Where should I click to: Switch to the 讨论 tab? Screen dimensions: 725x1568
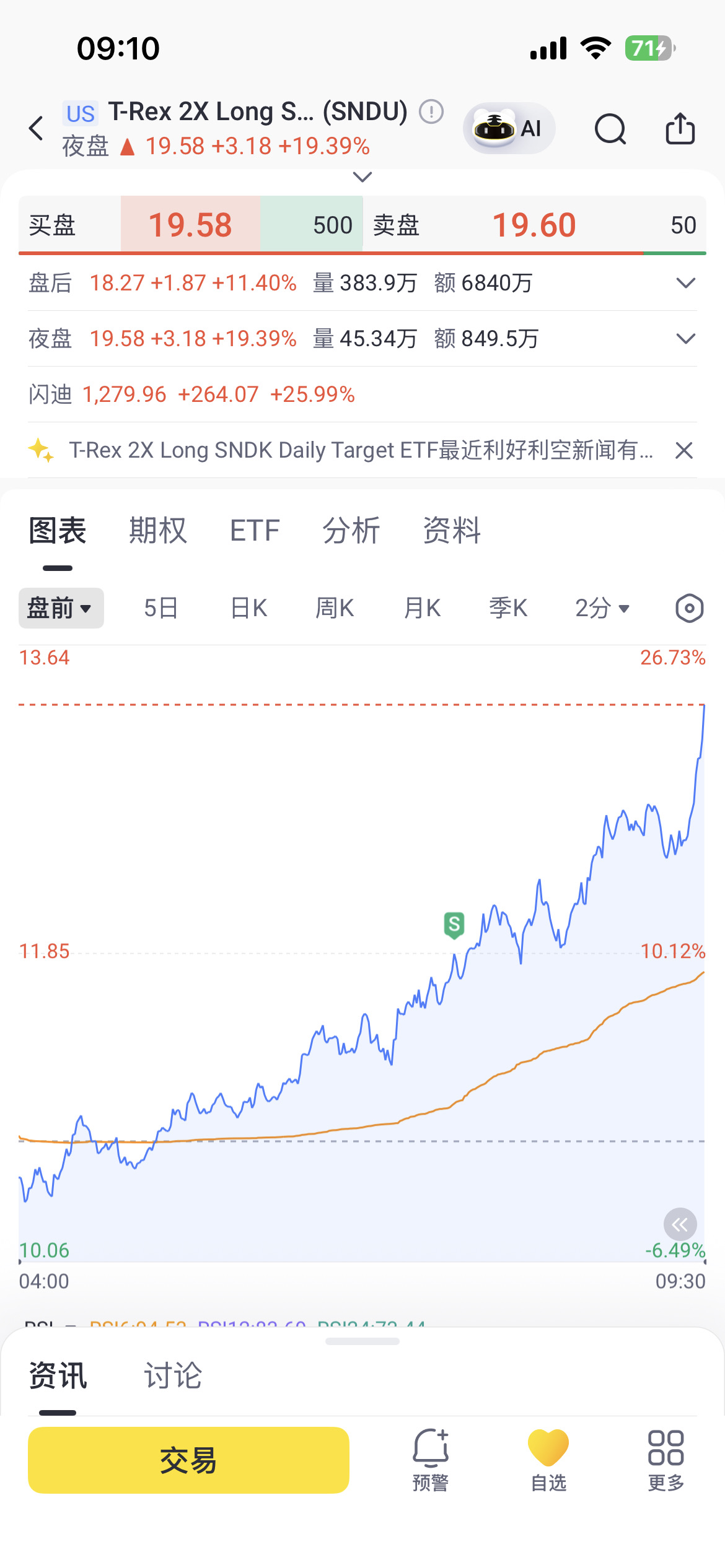(x=173, y=1375)
